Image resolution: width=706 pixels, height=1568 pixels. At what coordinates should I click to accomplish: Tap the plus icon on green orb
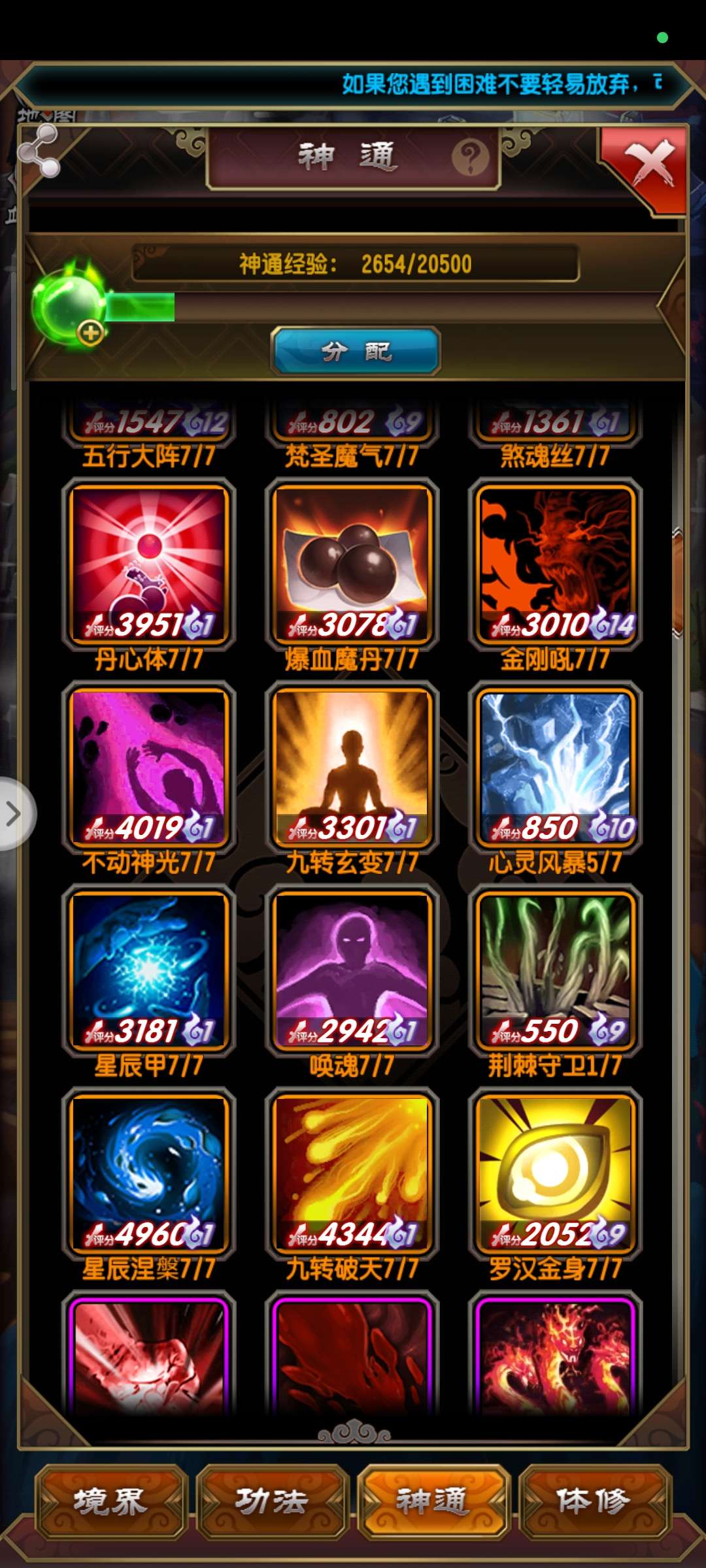[90, 333]
